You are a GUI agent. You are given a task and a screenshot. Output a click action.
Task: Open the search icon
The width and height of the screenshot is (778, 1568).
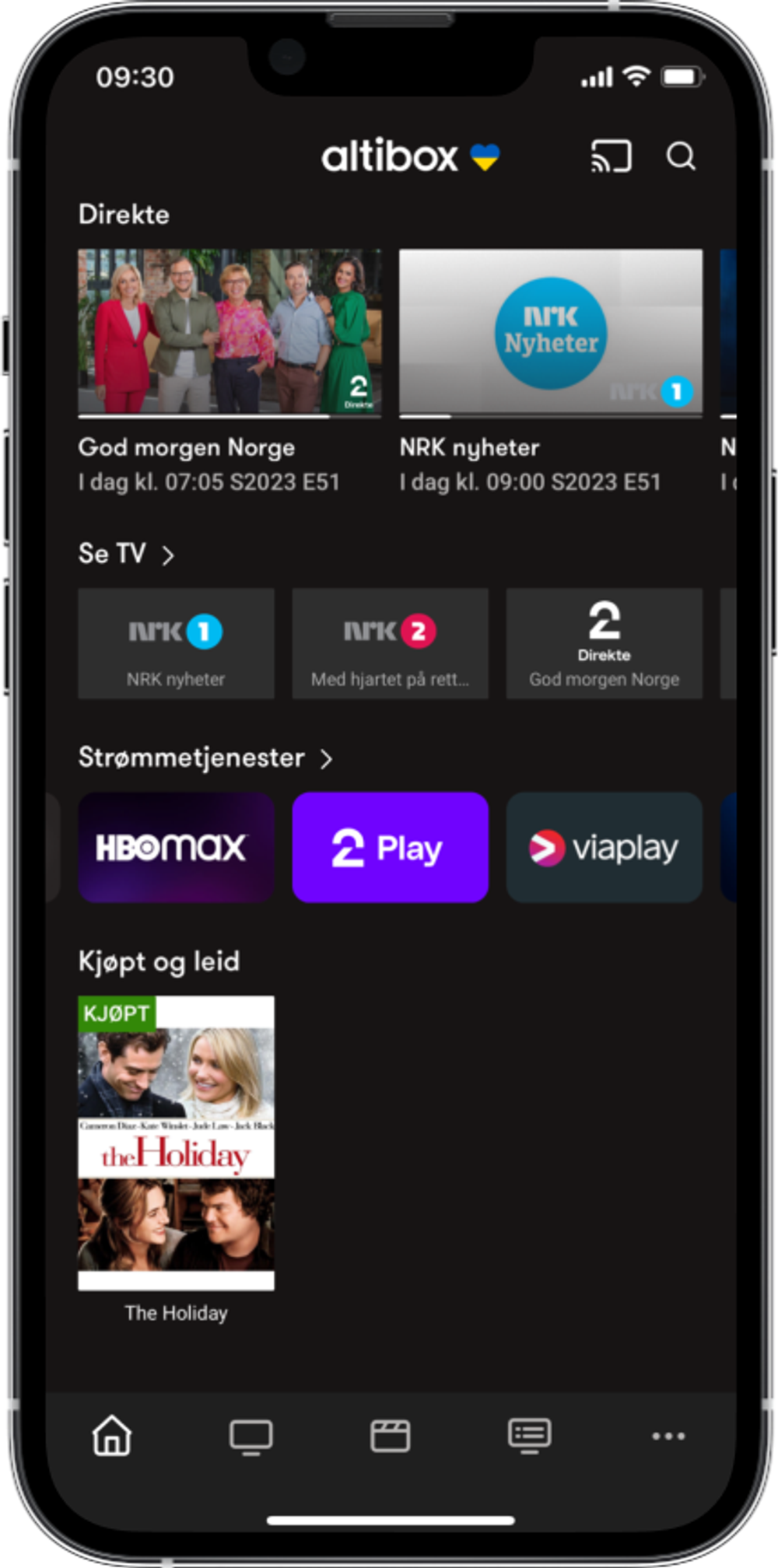tap(681, 156)
